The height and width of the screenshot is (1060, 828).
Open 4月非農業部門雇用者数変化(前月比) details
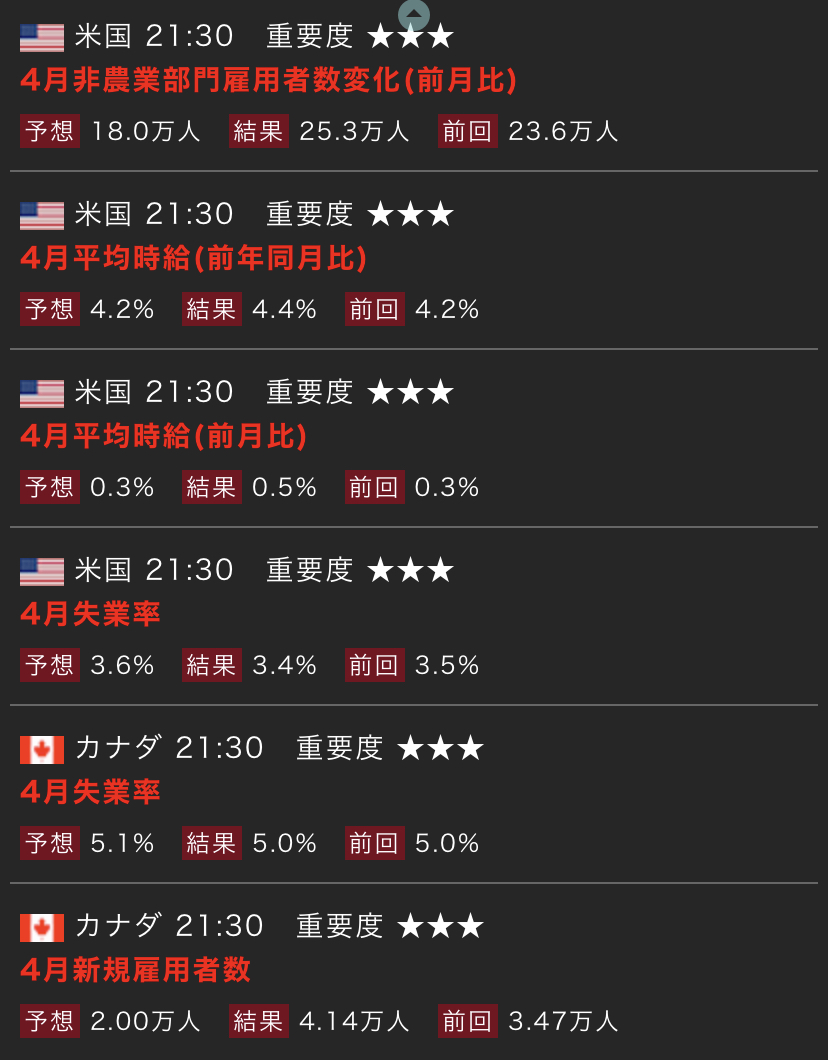(x=268, y=81)
